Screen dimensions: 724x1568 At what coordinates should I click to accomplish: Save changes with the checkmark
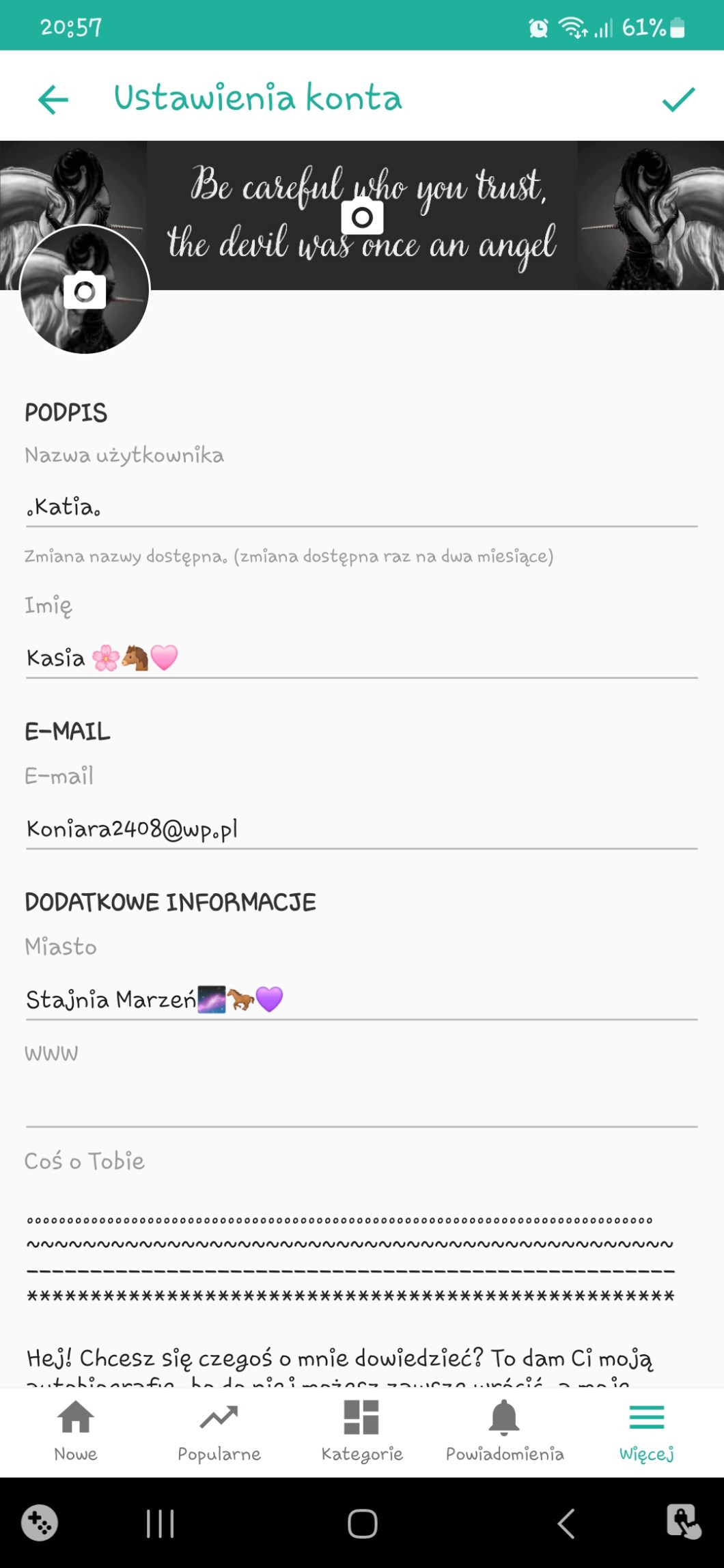pos(678,99)
